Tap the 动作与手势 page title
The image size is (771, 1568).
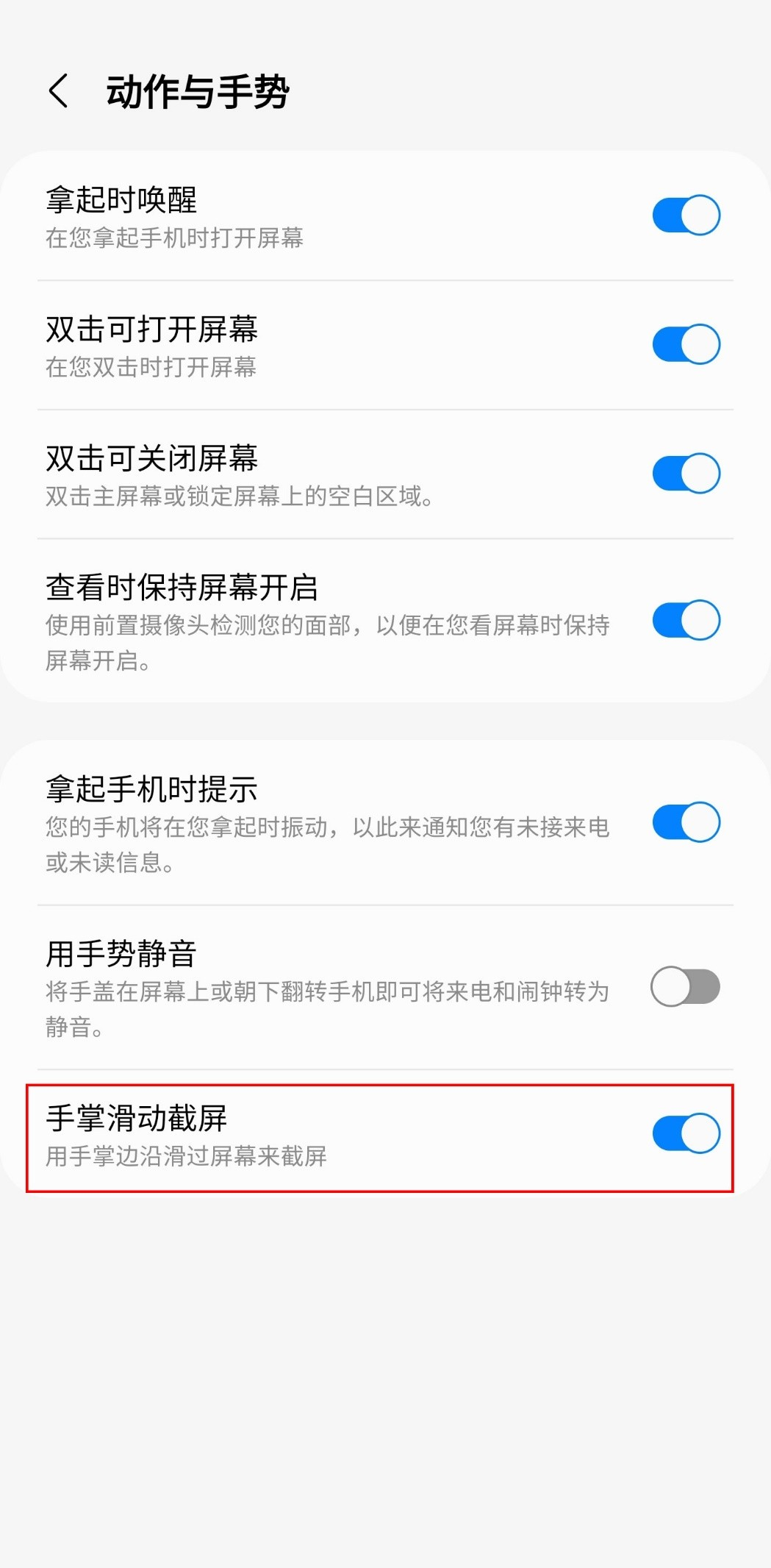(x=198, y=90)
